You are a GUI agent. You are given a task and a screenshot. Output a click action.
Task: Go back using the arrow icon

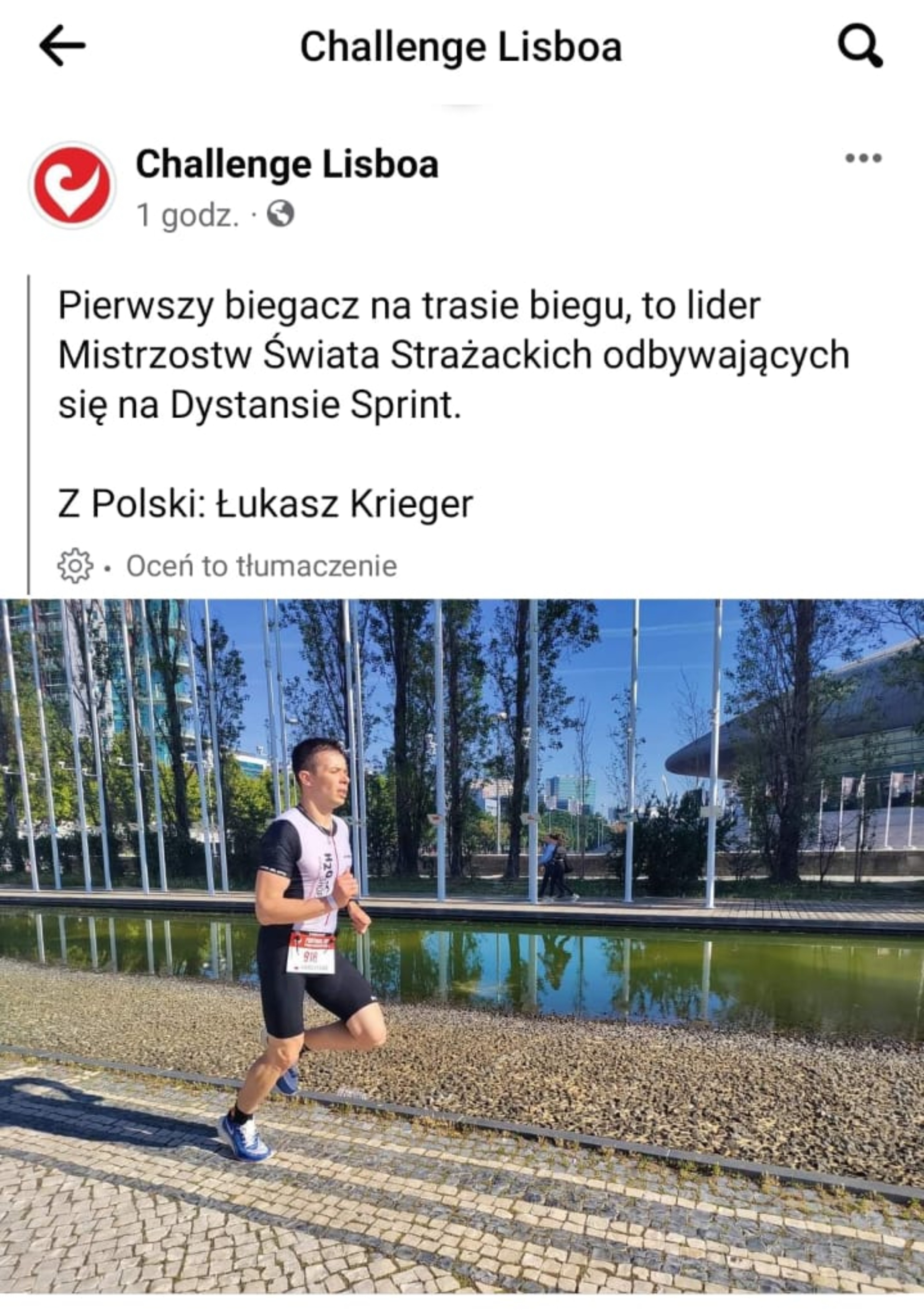[62, 45]
